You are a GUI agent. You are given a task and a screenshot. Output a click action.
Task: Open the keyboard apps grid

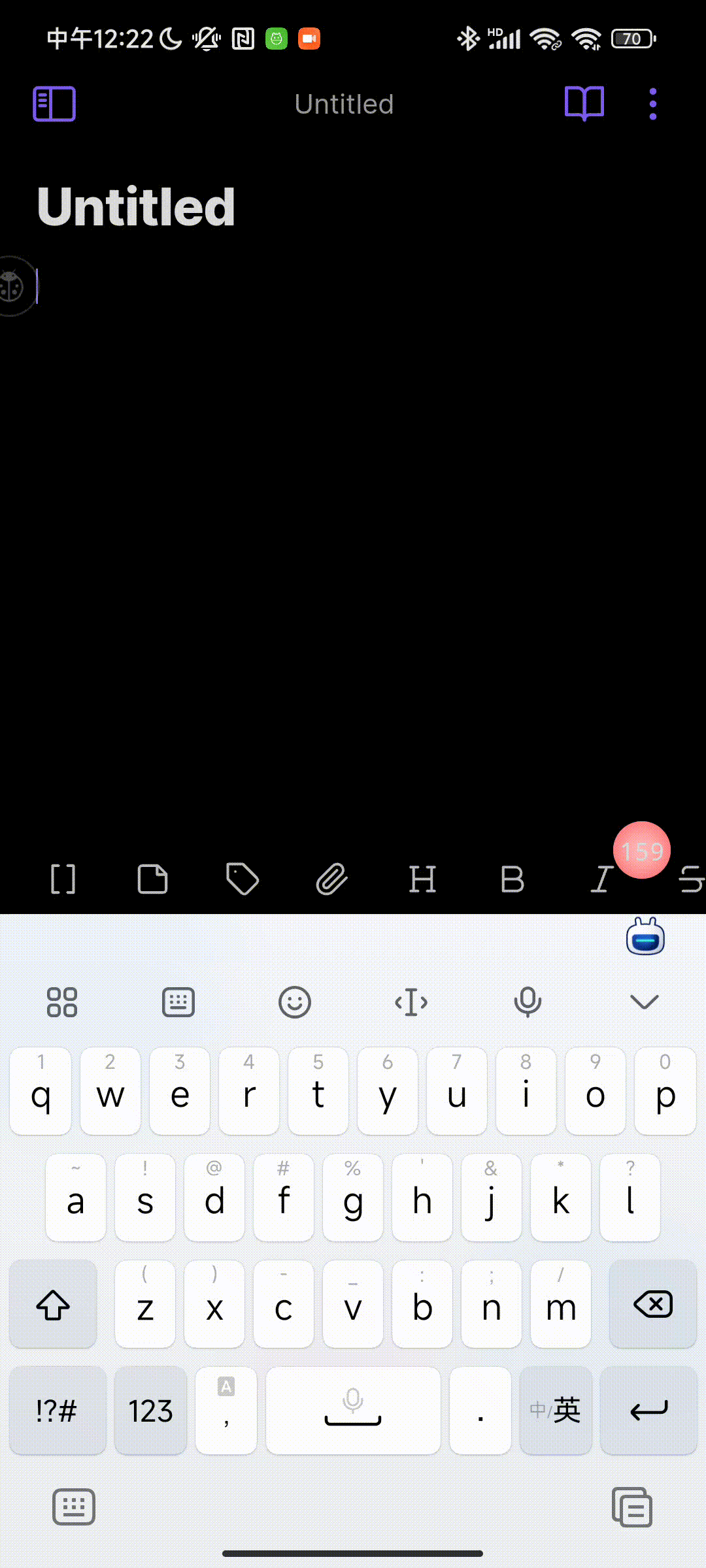[63, 1002]
